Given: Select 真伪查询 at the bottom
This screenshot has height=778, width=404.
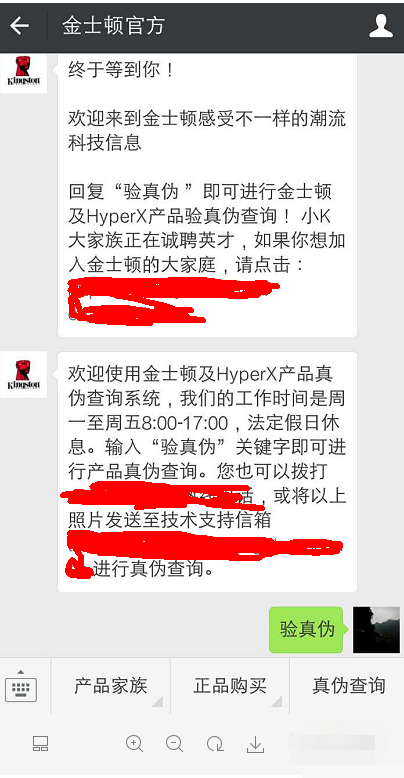Looking at the screenshot, I should (x=348, y=686).
